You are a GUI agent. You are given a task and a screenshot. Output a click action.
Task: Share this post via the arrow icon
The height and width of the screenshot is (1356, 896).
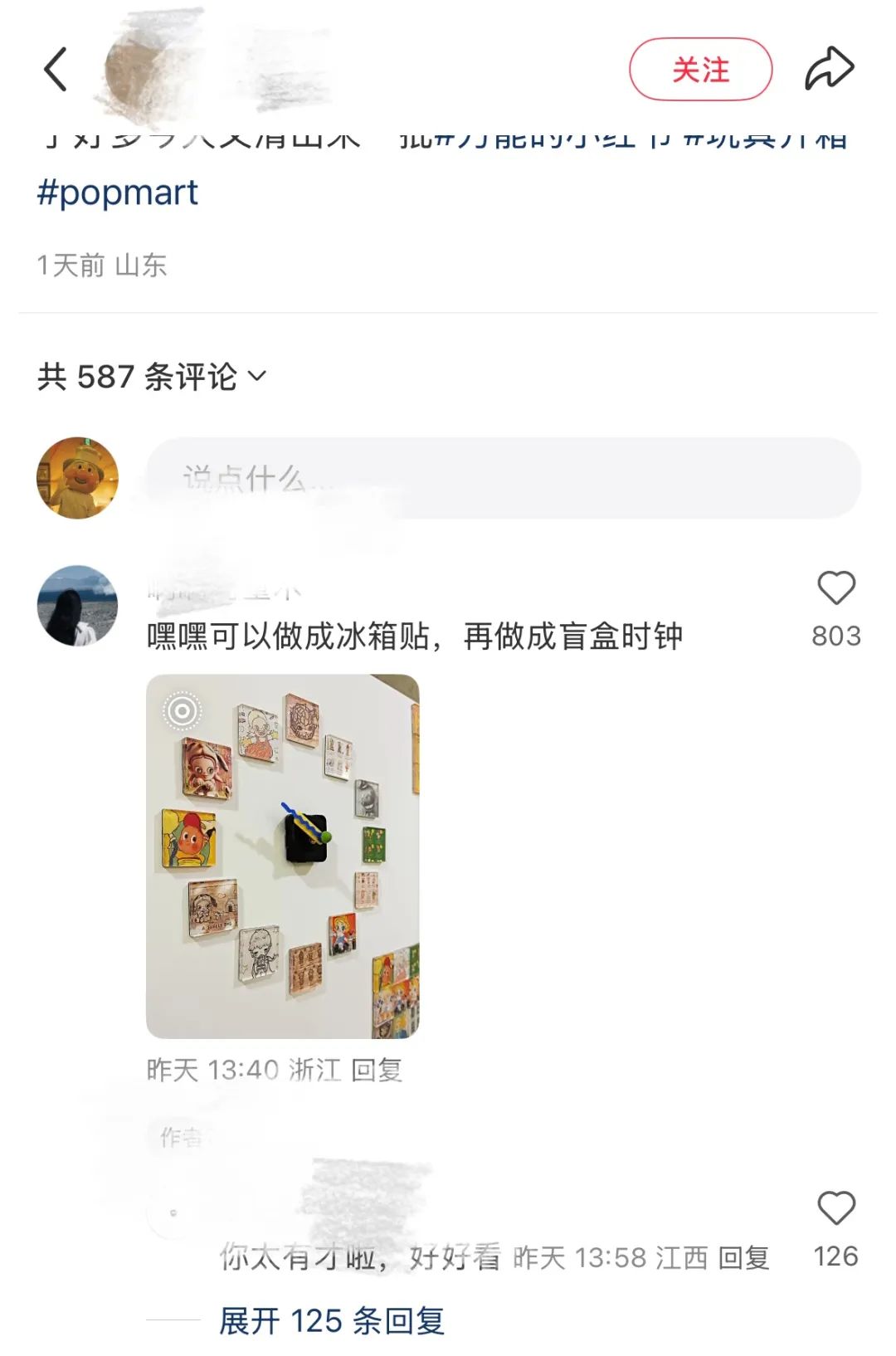(x=829, y=69)
